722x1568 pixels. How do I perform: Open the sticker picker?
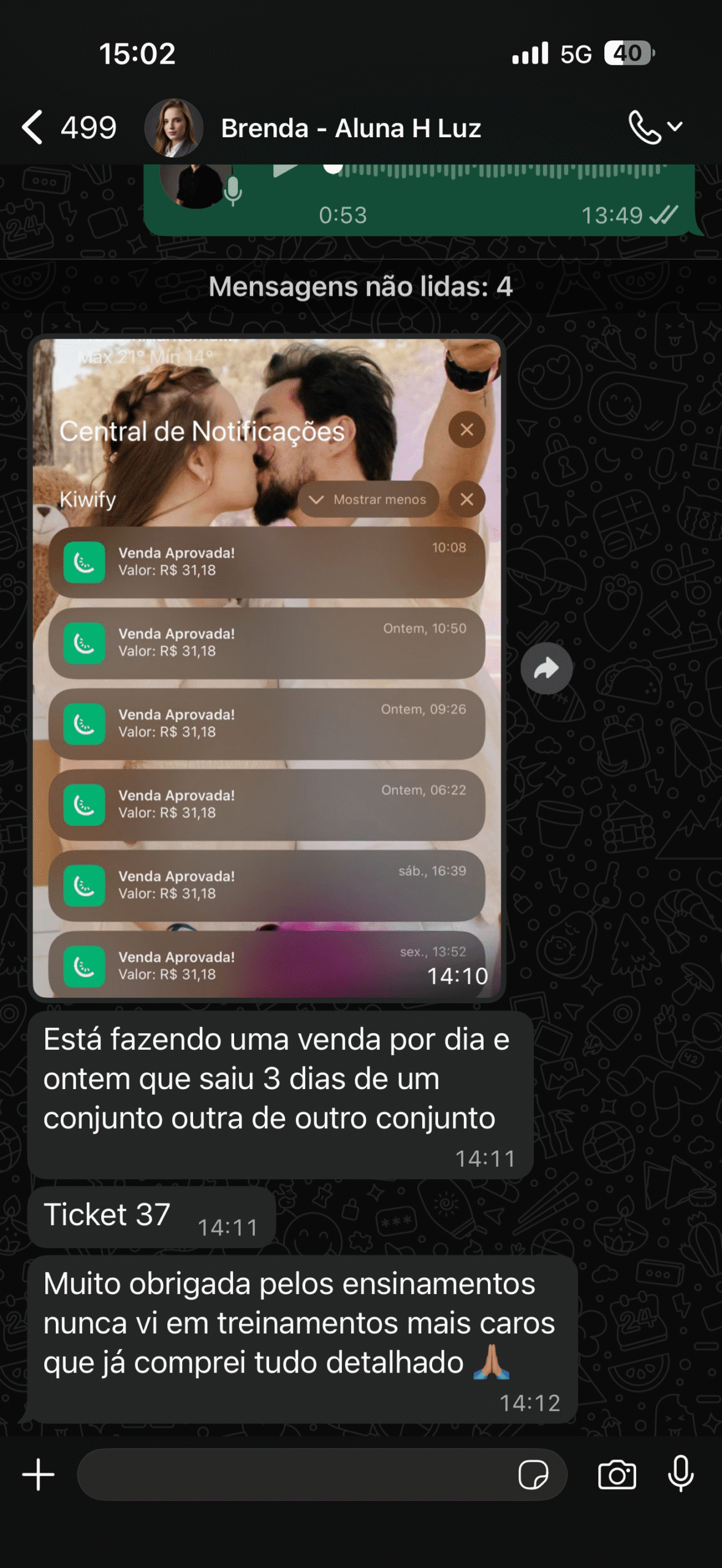coord(533,1474)
